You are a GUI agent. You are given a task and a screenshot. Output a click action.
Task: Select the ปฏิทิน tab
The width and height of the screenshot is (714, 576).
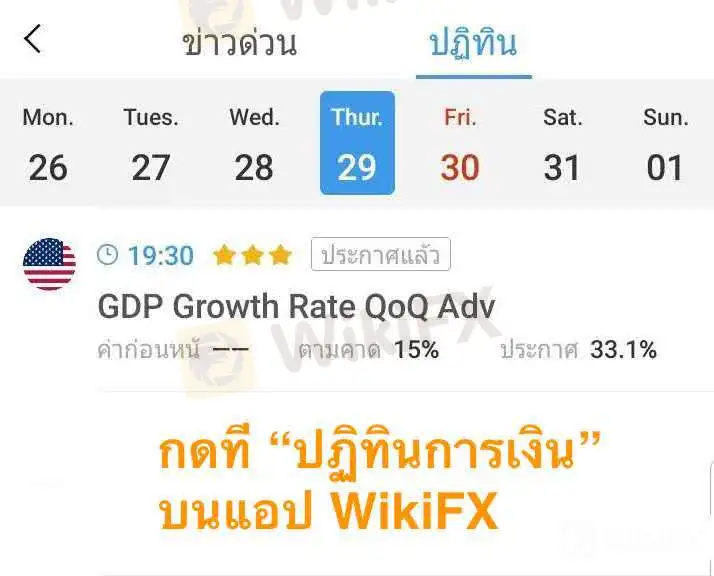(x=473, y=43)
